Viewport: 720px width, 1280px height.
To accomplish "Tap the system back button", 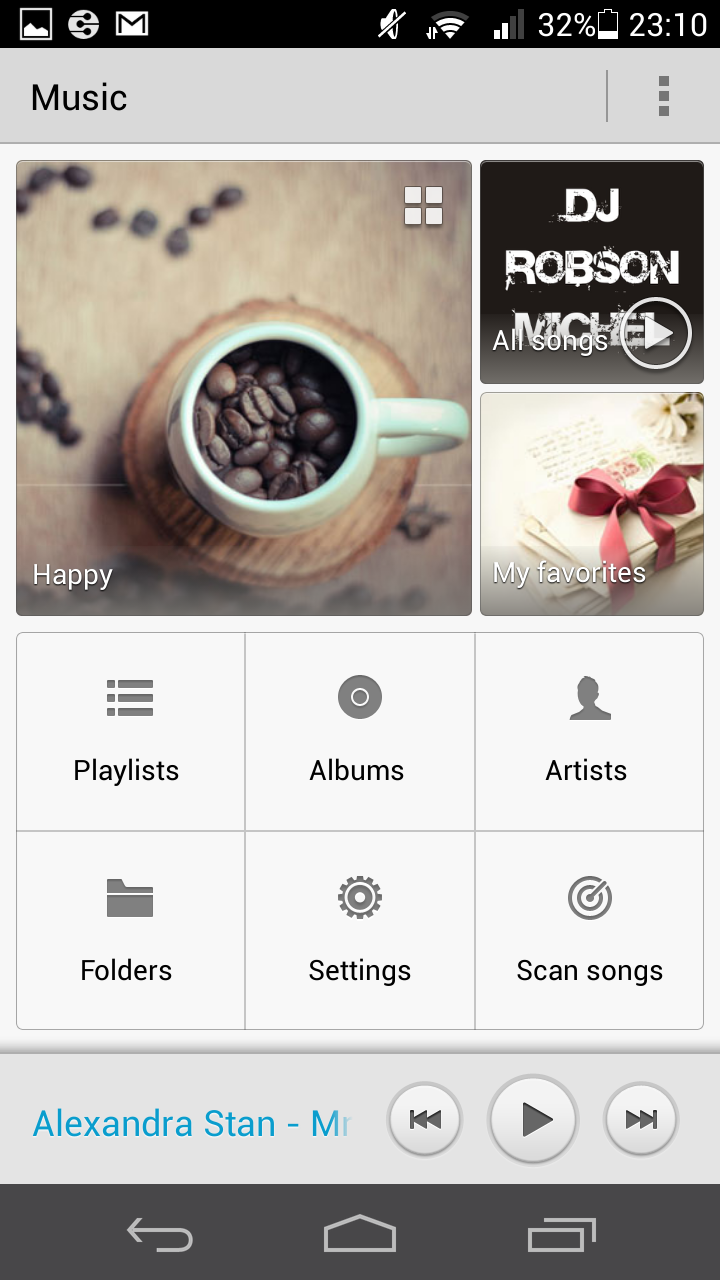I will 160,1235.
